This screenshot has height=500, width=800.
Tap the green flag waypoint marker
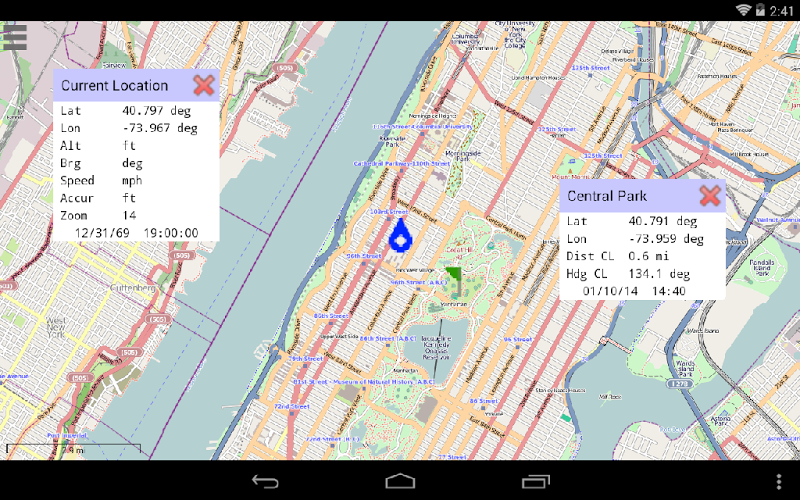click(454, 273)
